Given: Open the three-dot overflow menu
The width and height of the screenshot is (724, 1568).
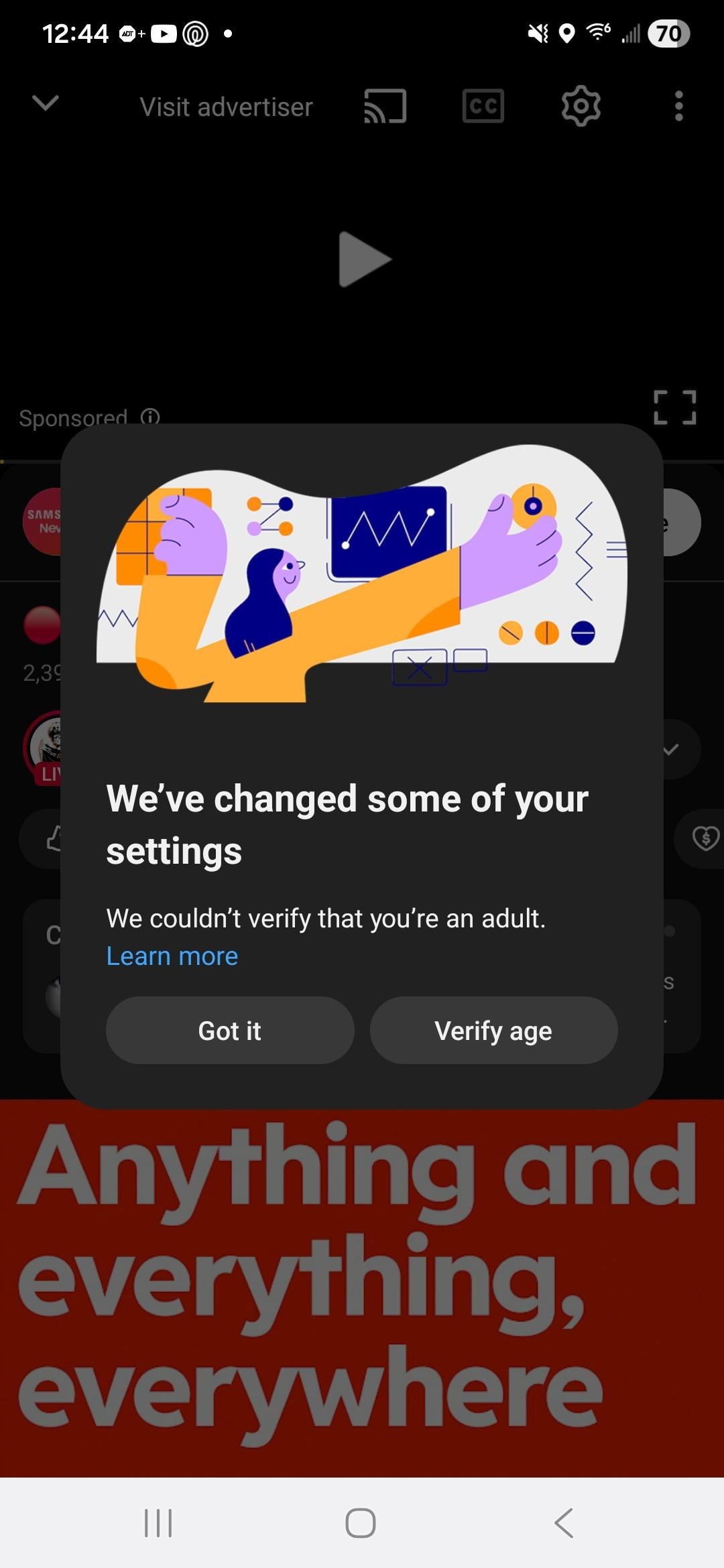Looking at the screenshot, I should coord(678,105).
